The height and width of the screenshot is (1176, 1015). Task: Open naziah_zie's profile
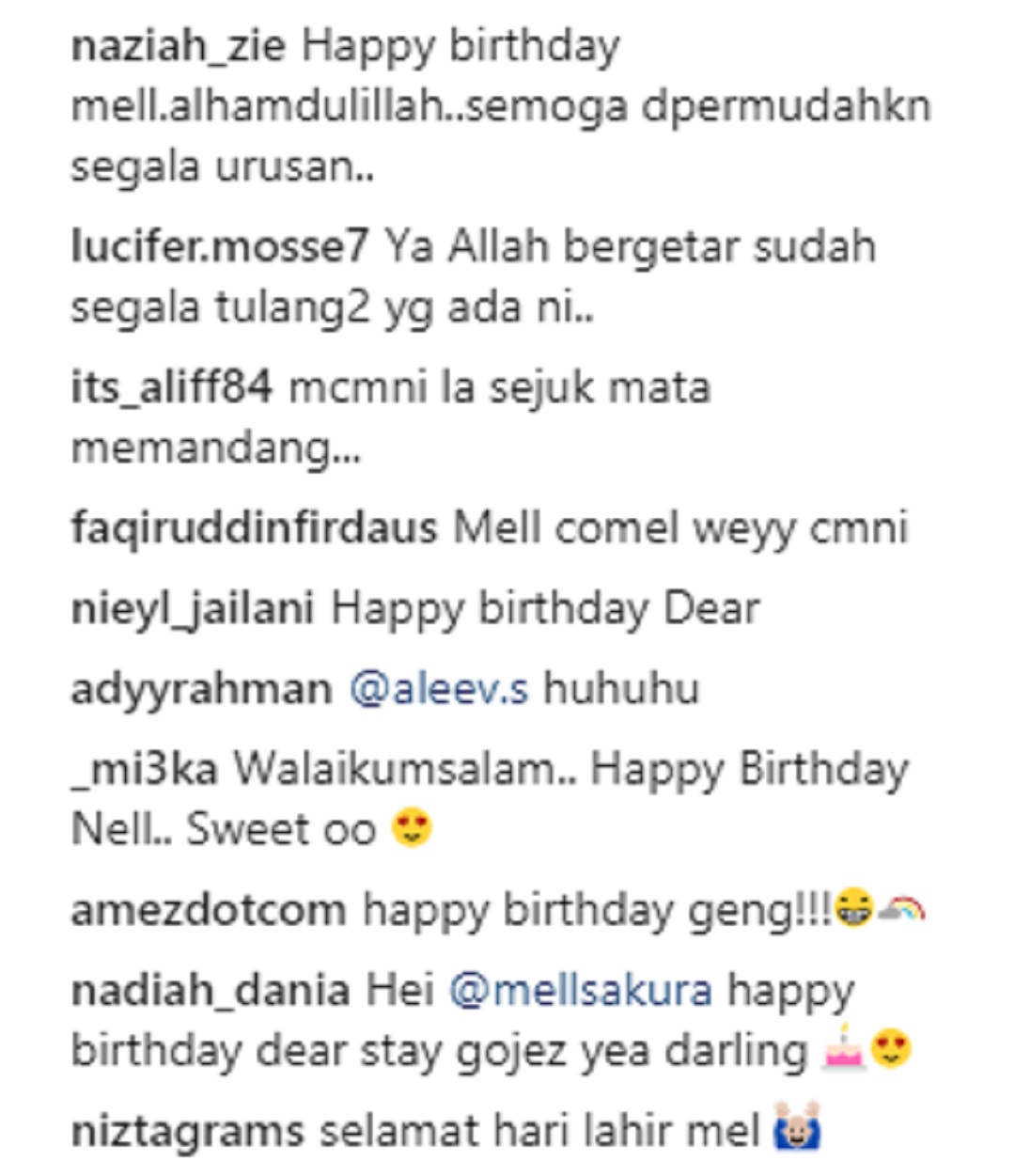tap(178, 47)
